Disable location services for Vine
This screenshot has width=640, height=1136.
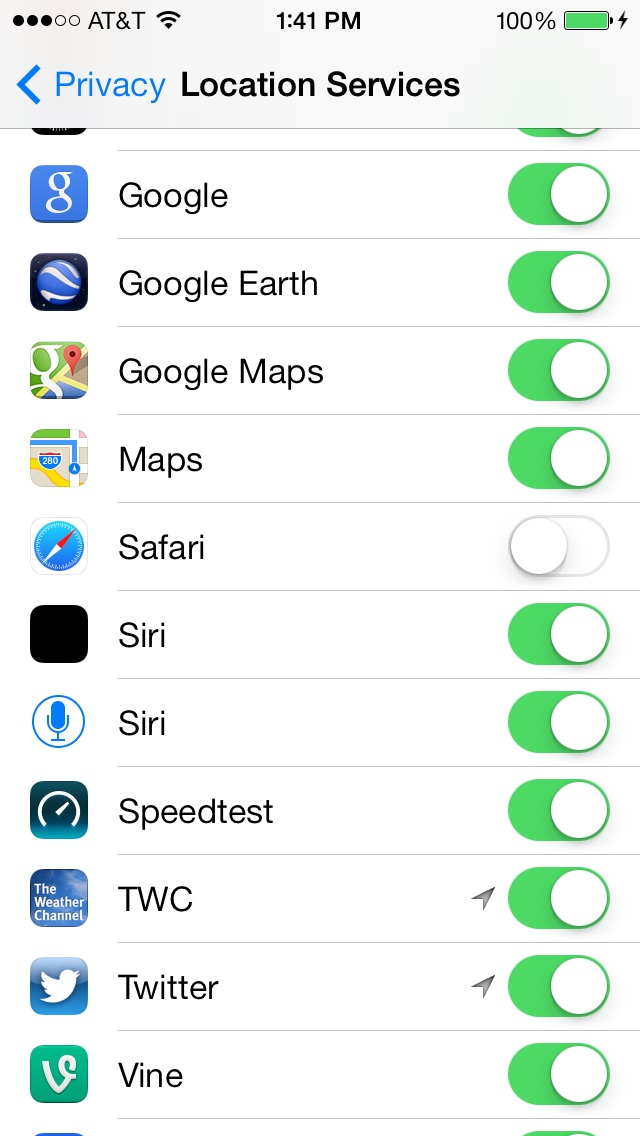(558, 1075)
